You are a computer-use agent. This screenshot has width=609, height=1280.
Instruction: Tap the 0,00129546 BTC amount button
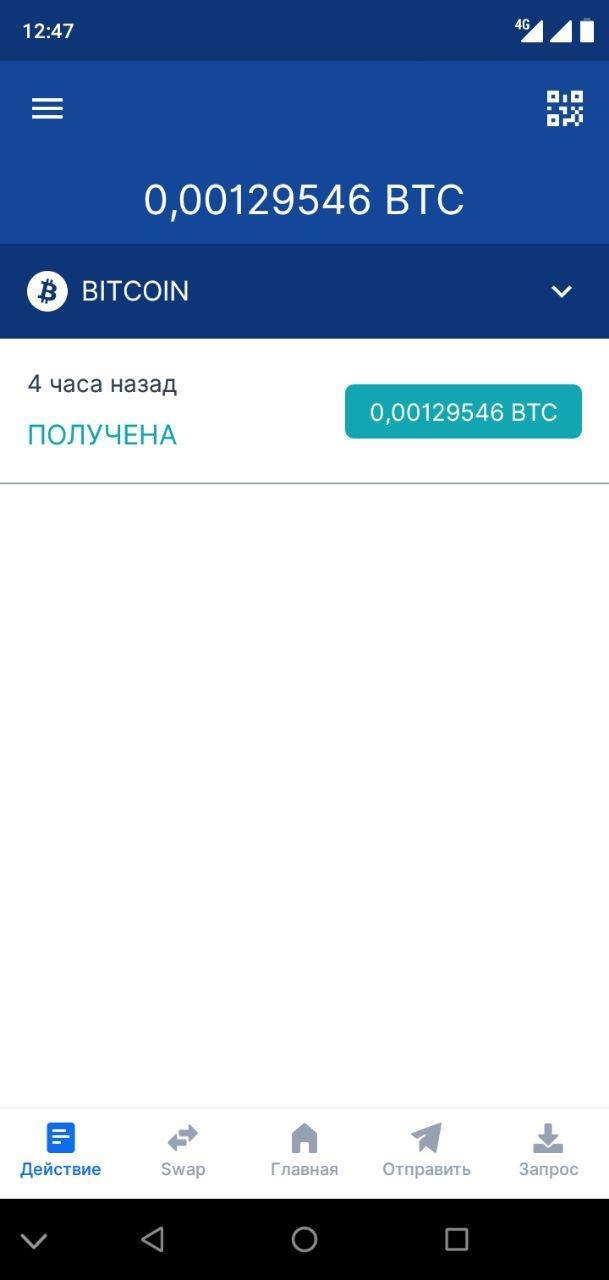(463, 412)
